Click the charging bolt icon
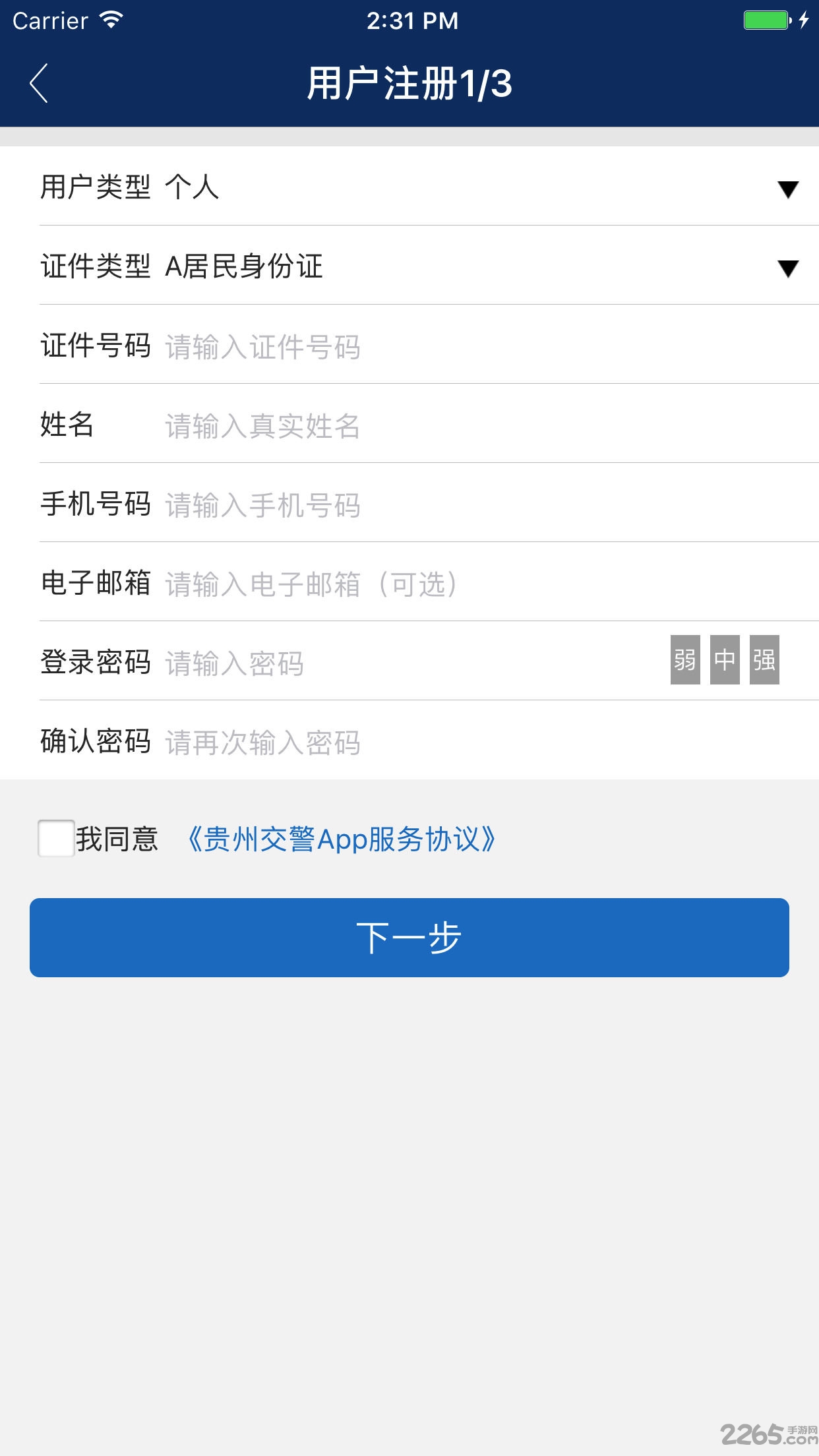This screenshot has height=1456, width=819. coord(804,20)
